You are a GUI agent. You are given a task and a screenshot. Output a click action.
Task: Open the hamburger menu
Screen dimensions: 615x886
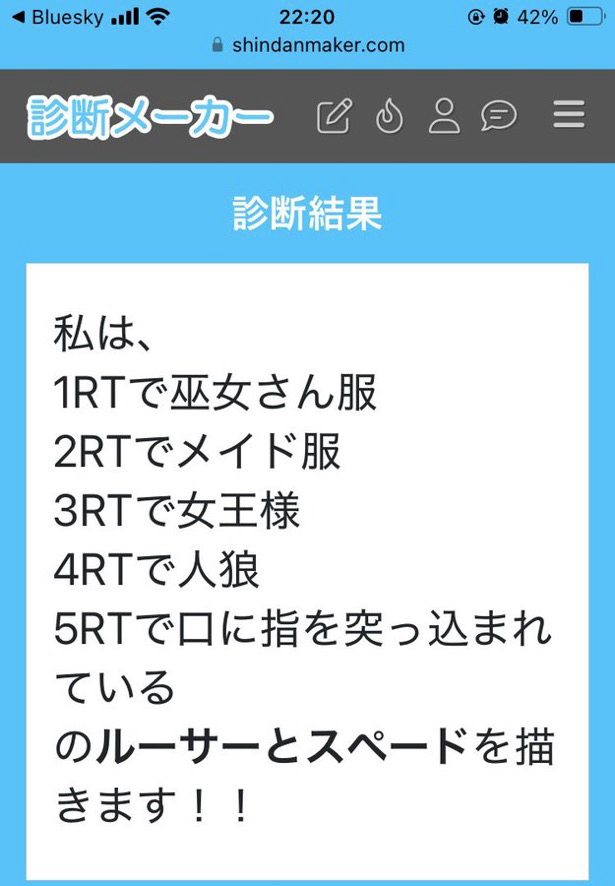point(568,116)
